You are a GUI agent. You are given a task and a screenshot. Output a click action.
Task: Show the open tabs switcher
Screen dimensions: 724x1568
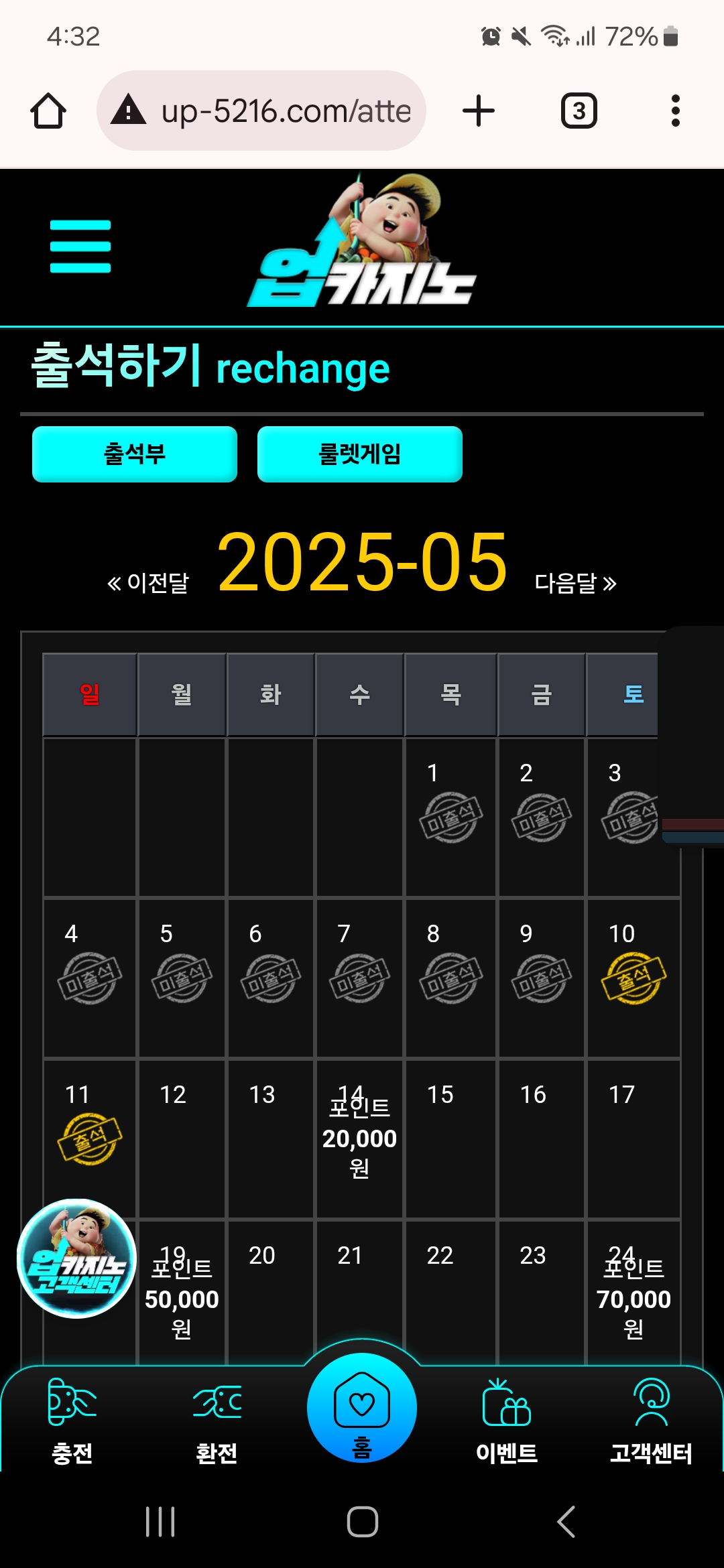point(579,111)
